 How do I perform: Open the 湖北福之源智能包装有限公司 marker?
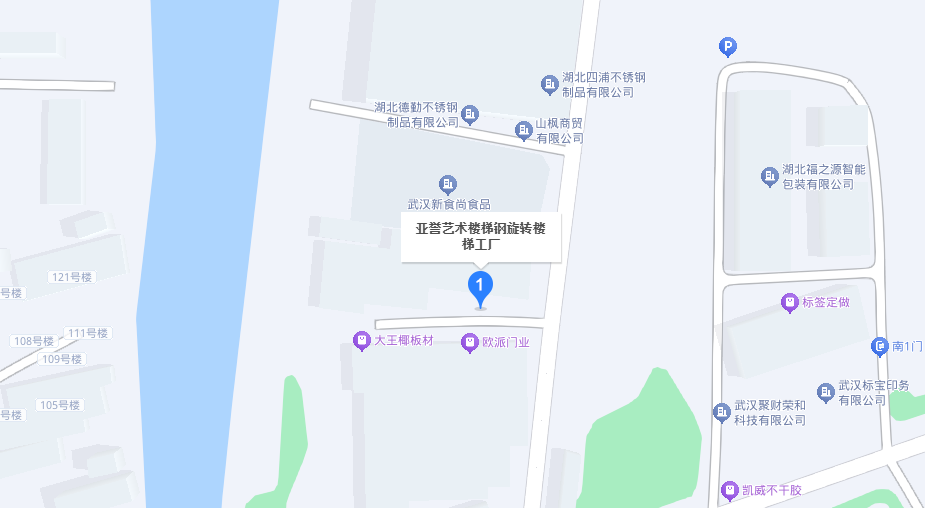(x=770, y=177)
